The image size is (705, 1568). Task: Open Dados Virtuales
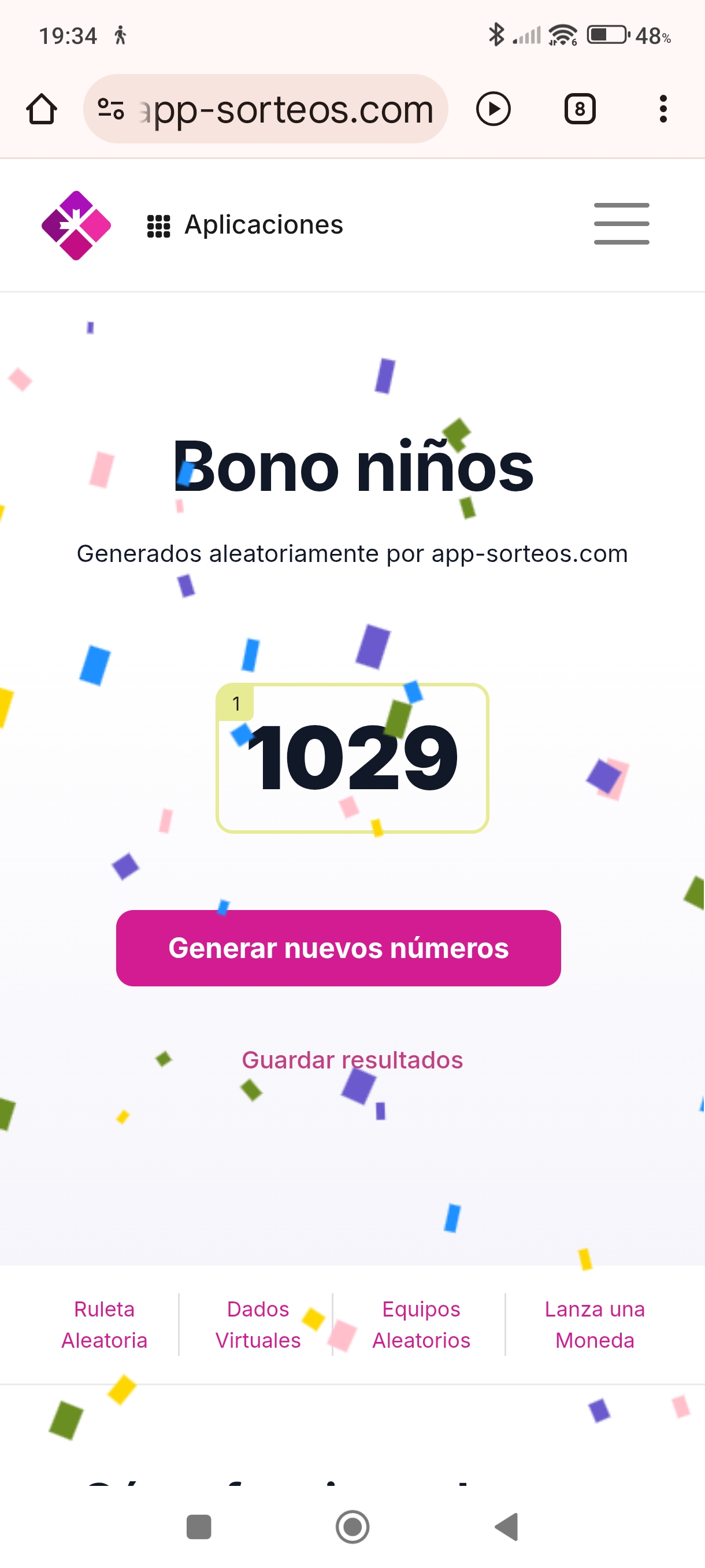pos(258,1325)
